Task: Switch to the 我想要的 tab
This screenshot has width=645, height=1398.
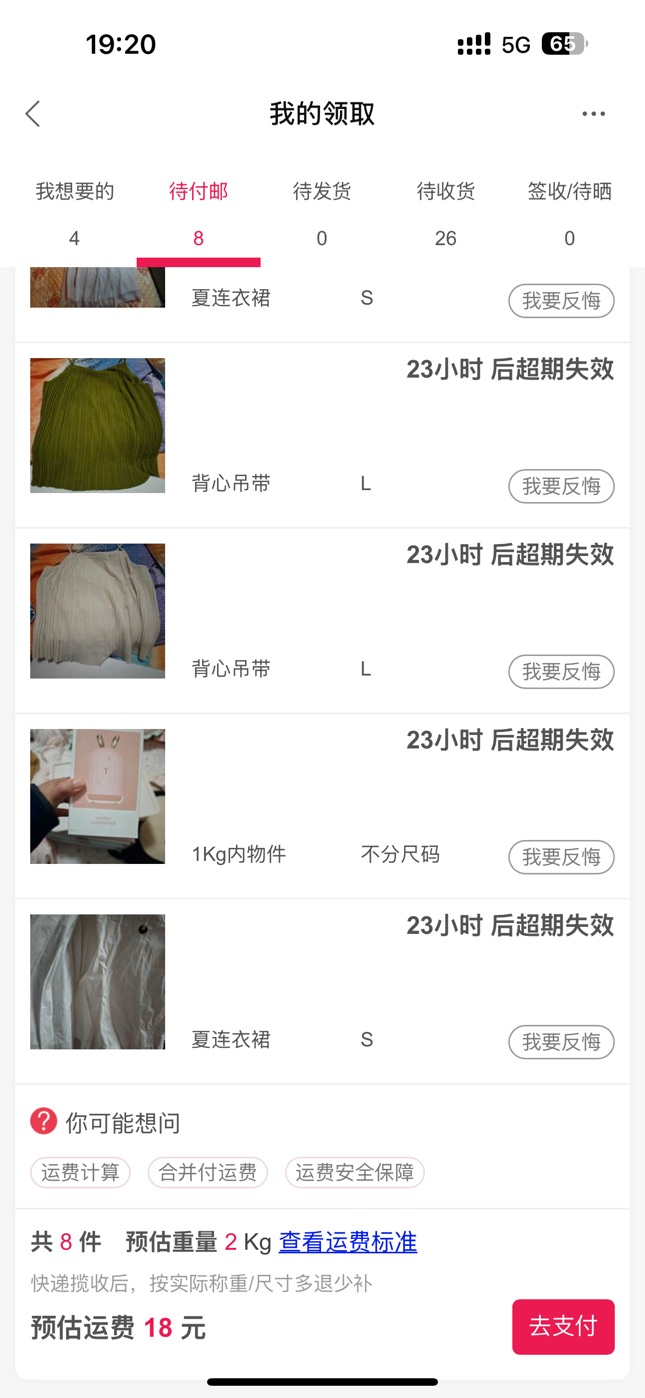Action: (x=75, y=213)
